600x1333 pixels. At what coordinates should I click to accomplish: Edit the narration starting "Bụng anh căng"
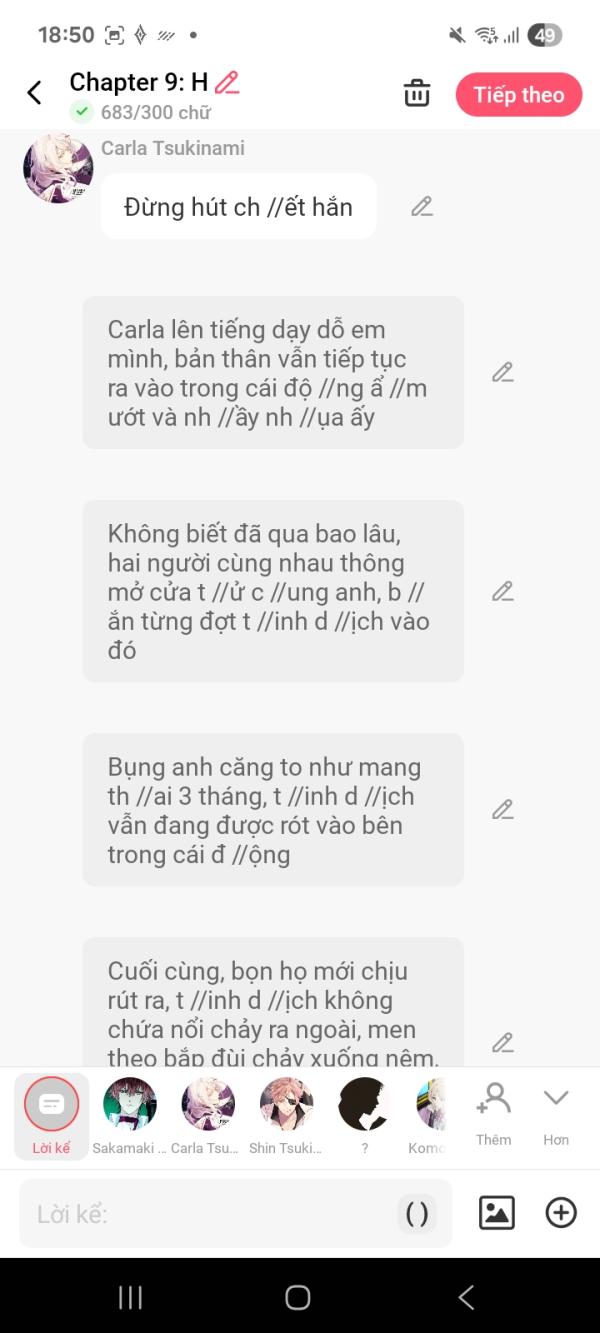point(503,810)
